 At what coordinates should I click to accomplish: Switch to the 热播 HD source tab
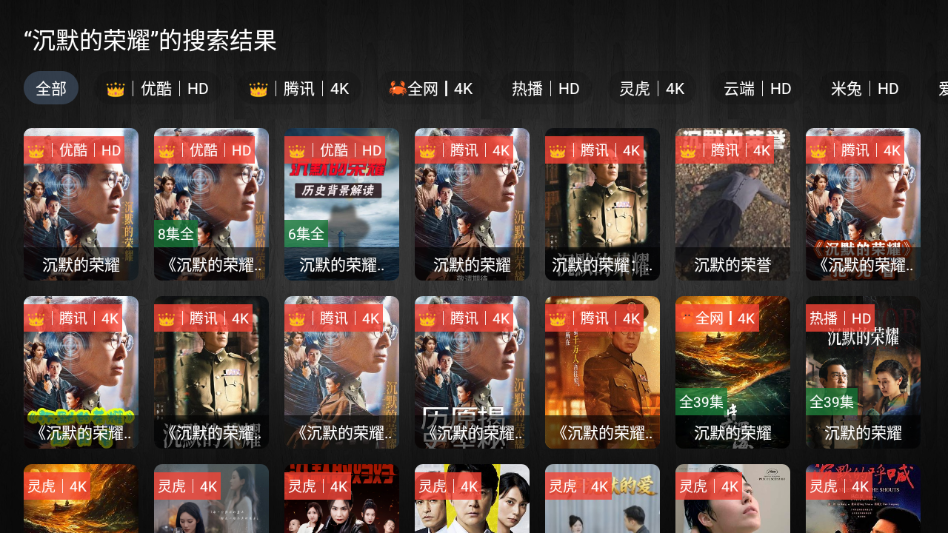tap(545, 88)
